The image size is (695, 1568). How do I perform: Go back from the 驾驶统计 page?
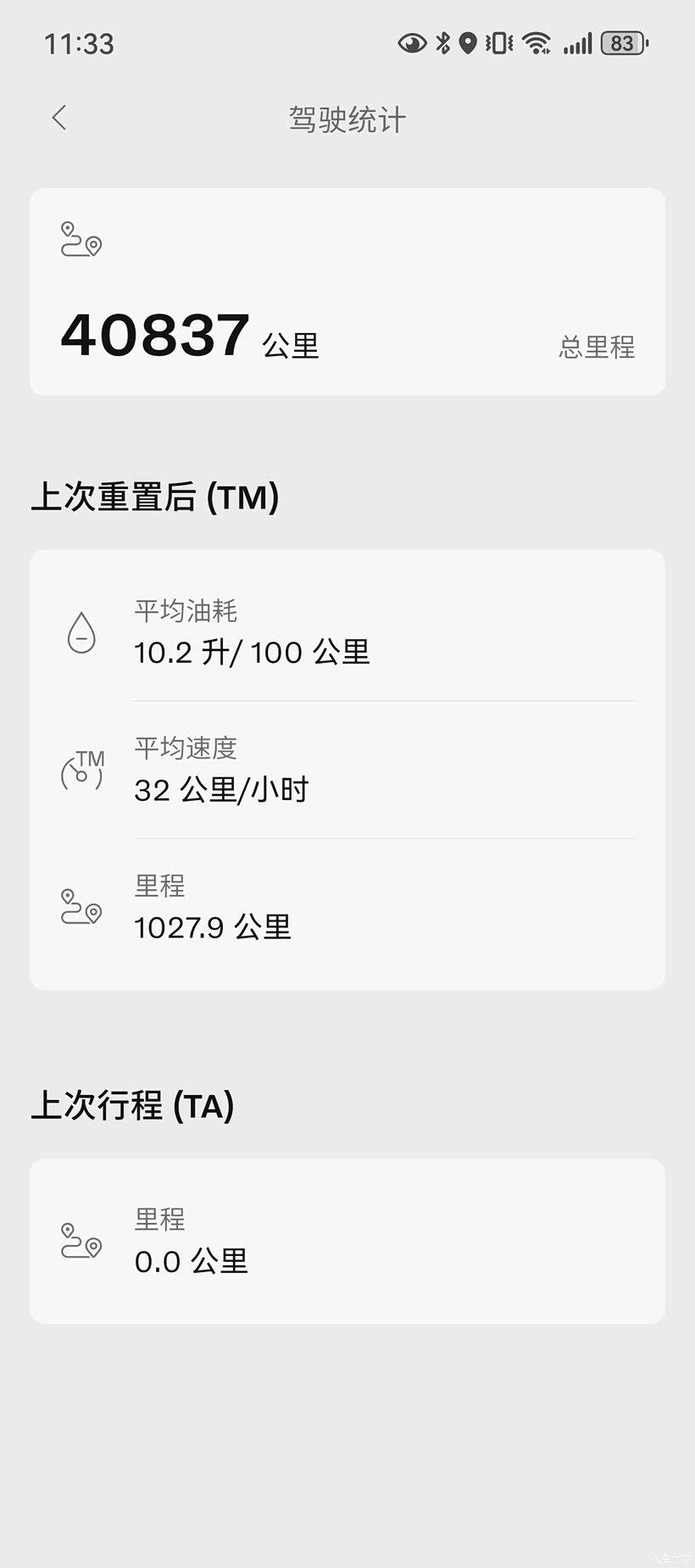pyautogui.click(x=58, y=118)
